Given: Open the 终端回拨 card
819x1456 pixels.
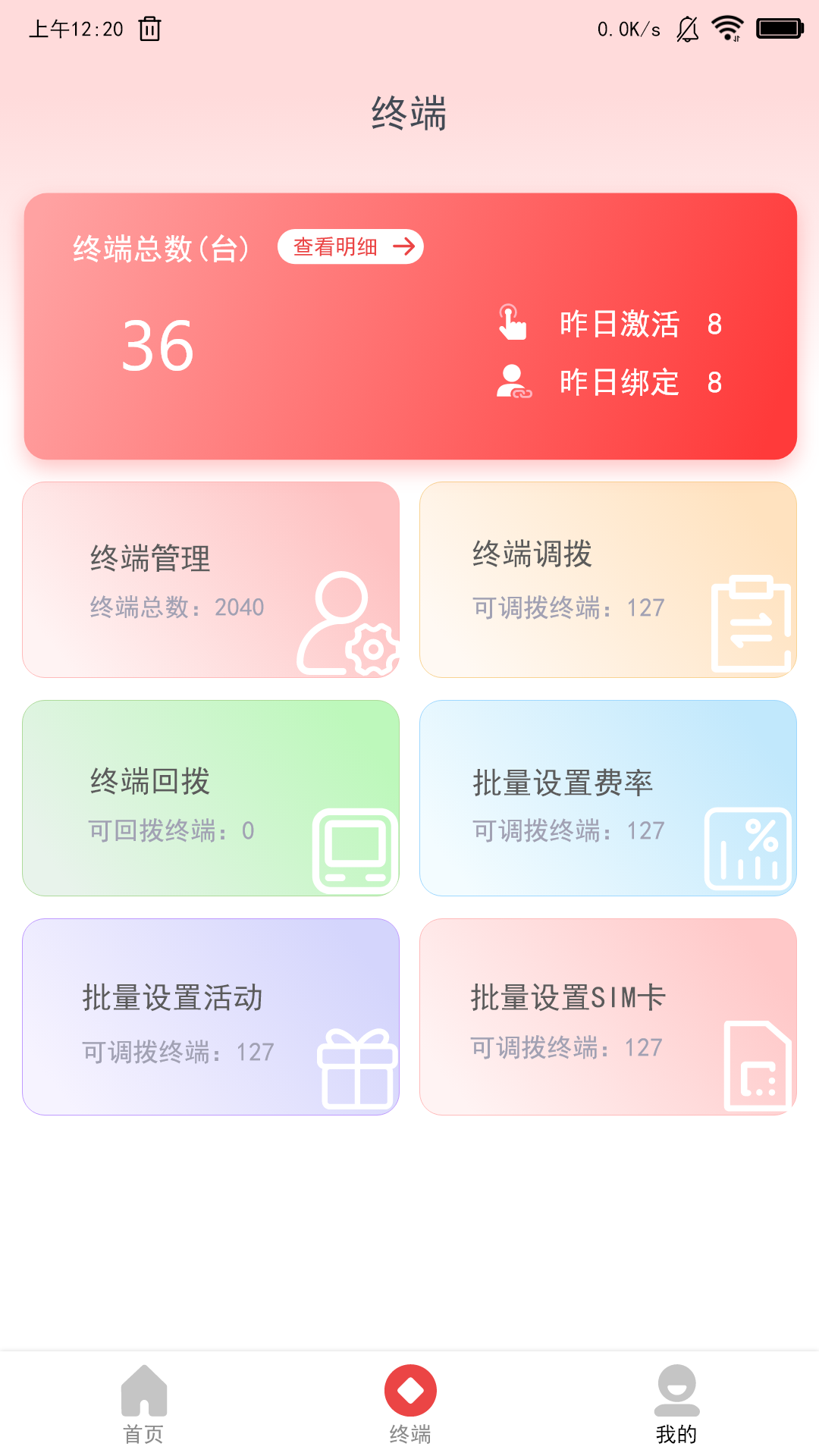Looking at the screenshot, I should point(211,798).
